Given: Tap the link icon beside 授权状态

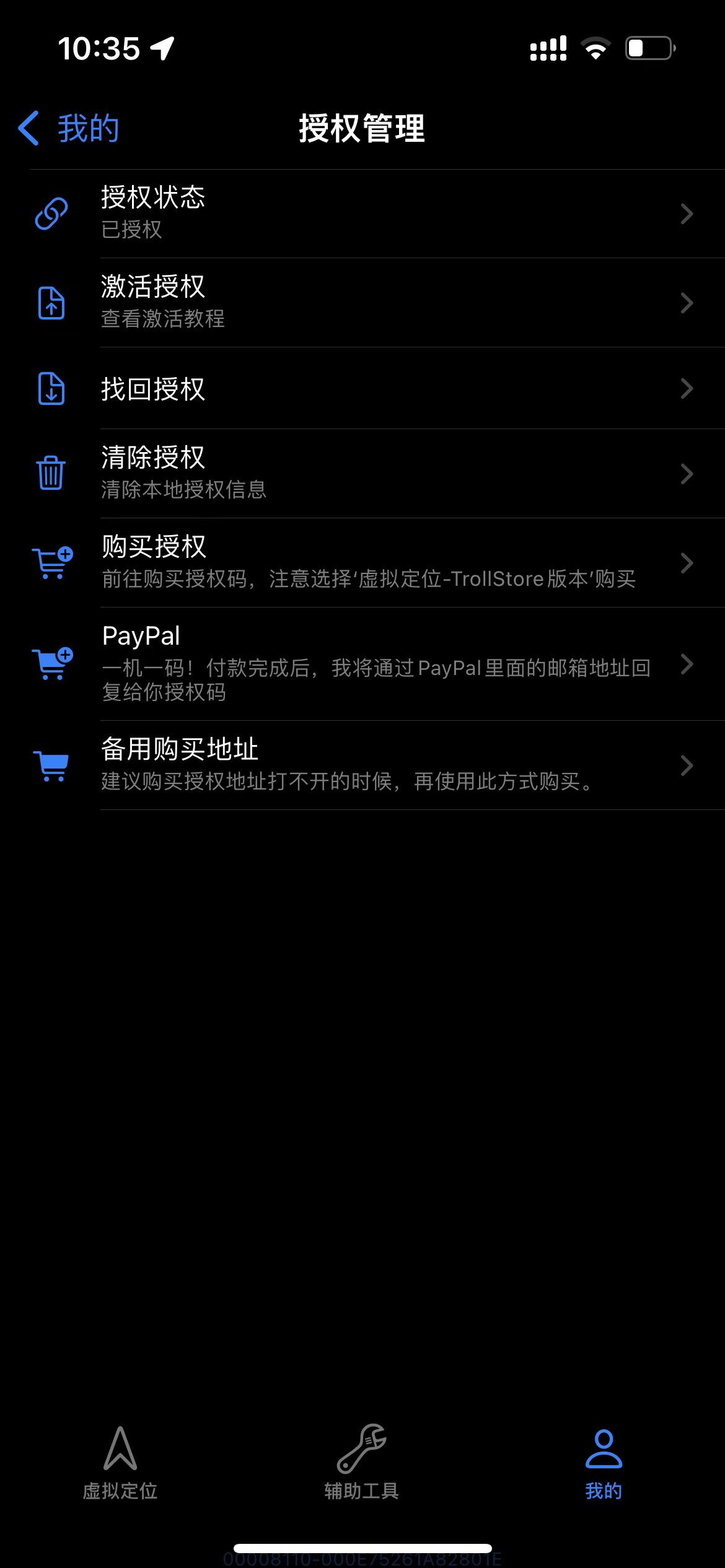Looking at the screenshot, I should (50, 214).
